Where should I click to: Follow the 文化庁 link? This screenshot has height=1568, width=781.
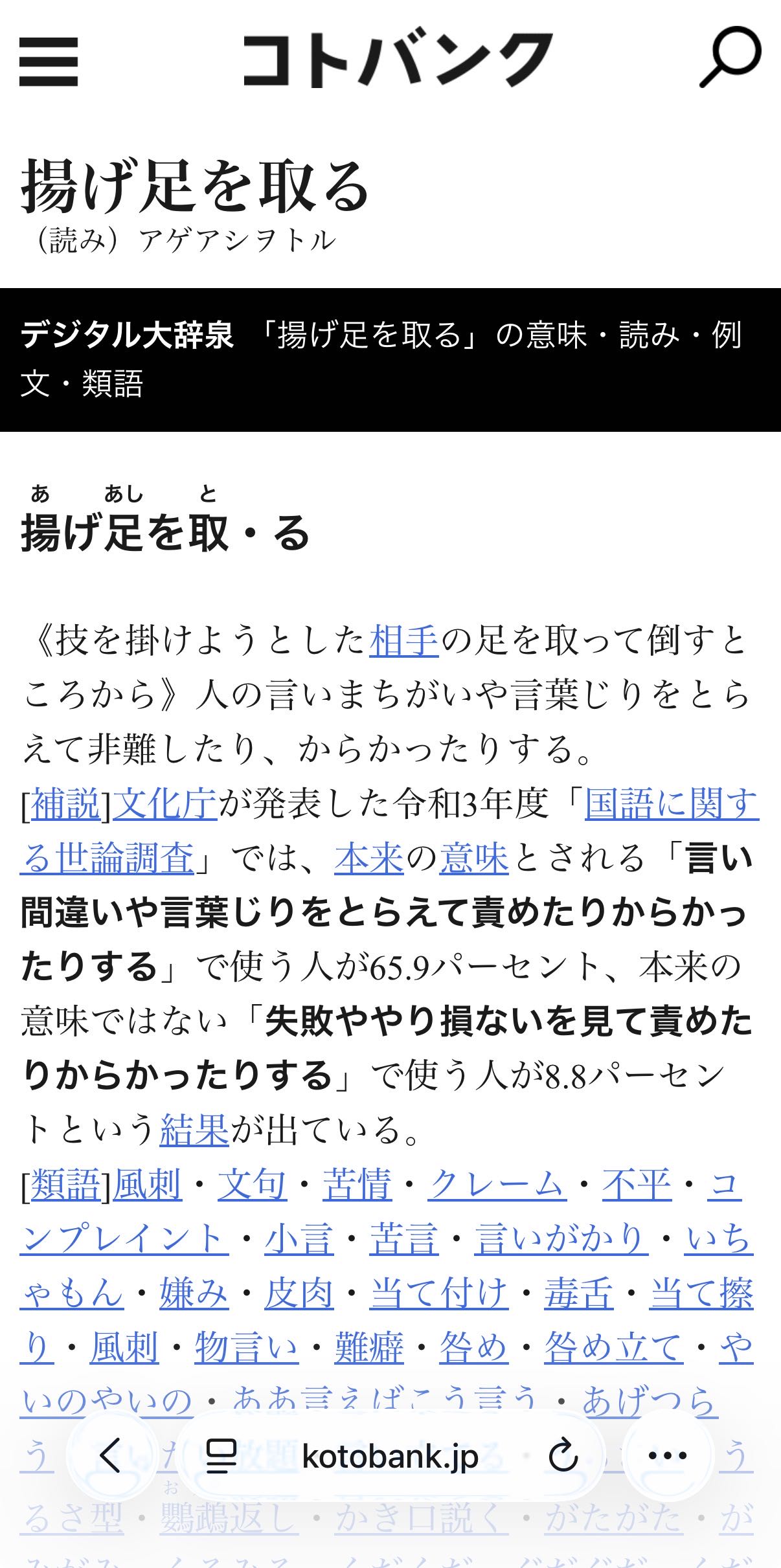click(165, 805)
